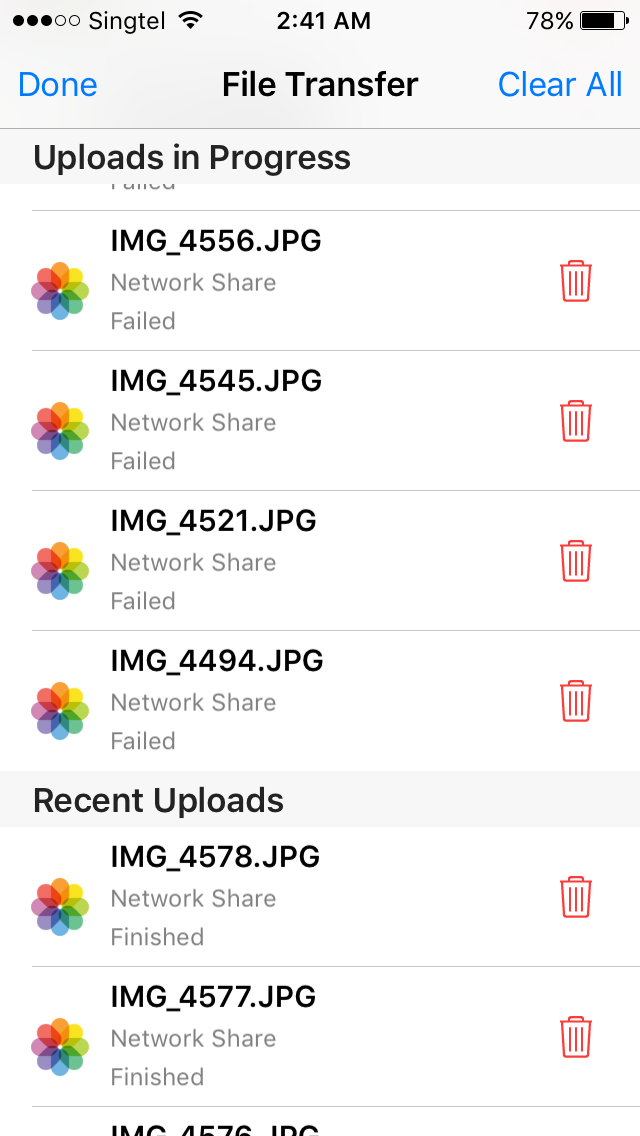The height and width of the screenshot is (1136, 640).
Task: Delete the IMG_4521.JPG upload entry
Action: pyautogui.click(x=575, y=561)
